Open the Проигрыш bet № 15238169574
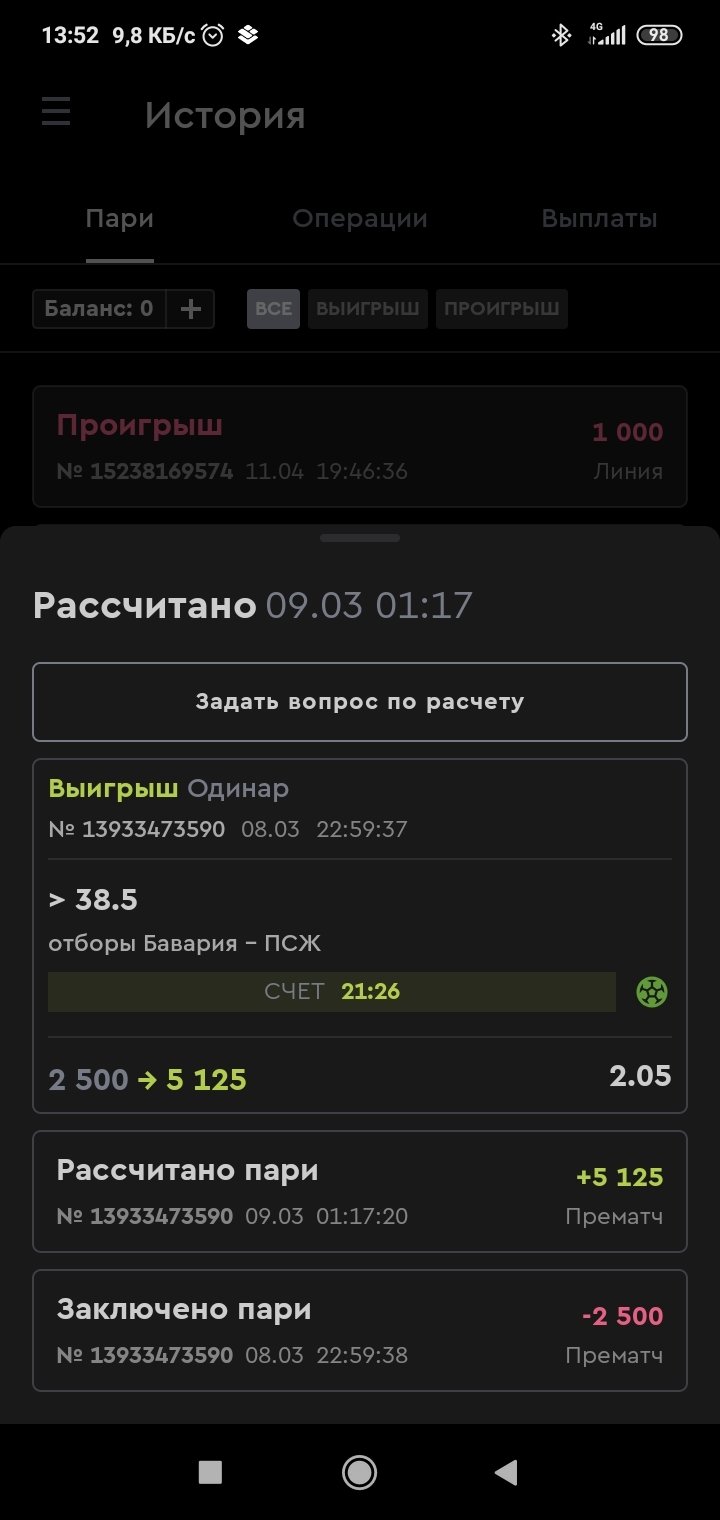 point(360,447)
